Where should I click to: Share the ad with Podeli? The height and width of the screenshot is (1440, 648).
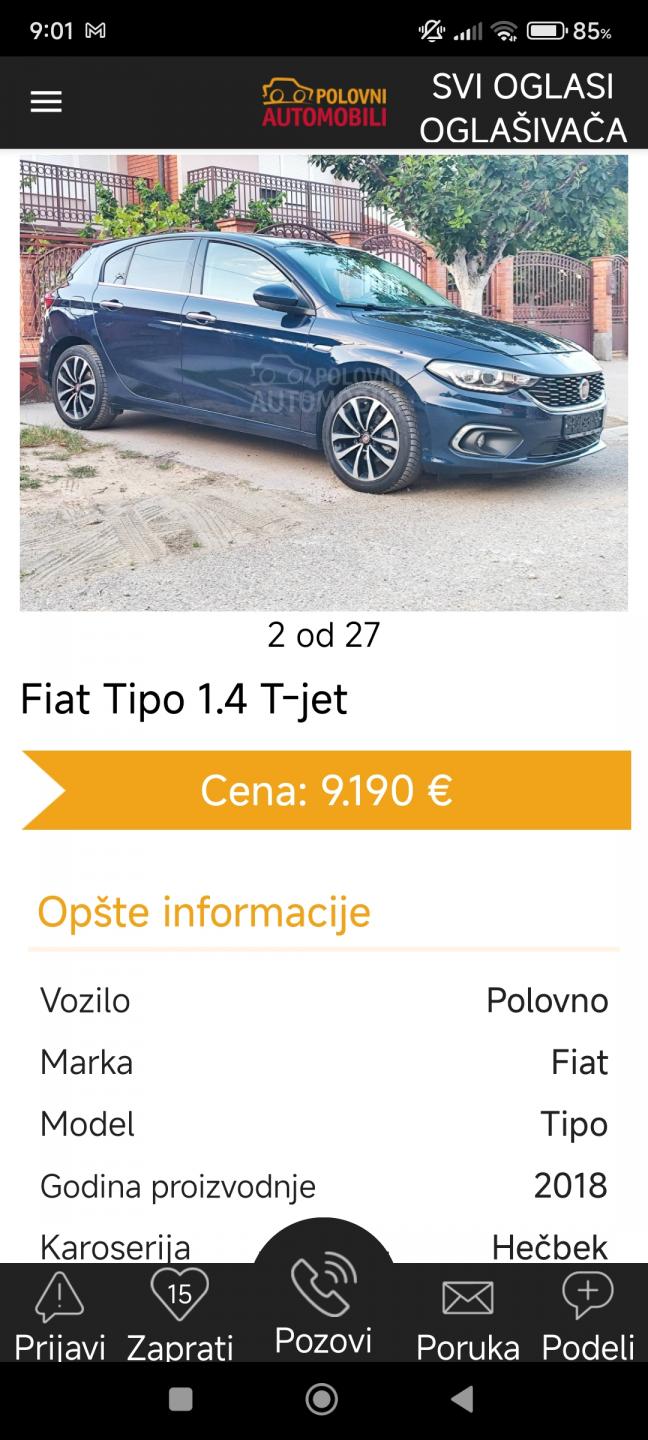(588, 1315)
